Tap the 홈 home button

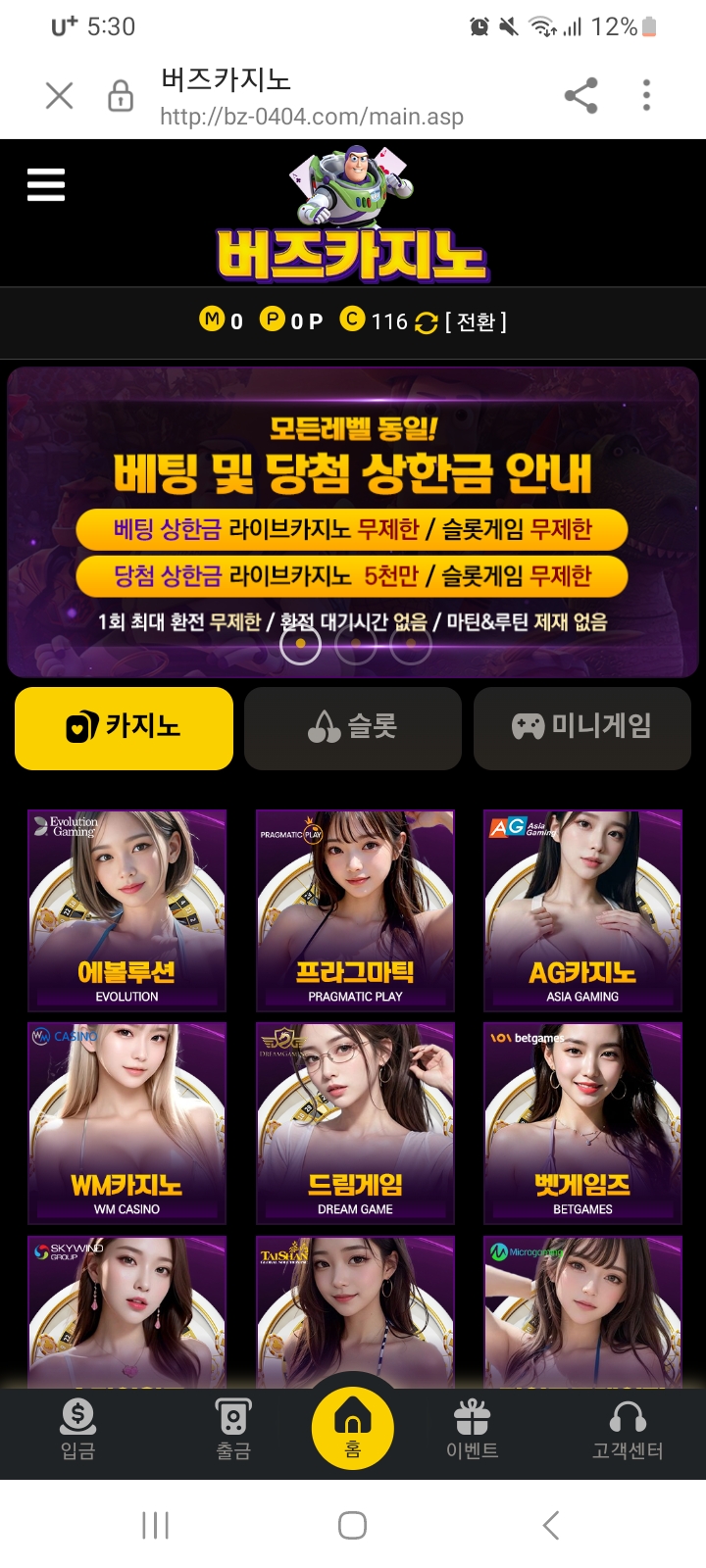353,1428
